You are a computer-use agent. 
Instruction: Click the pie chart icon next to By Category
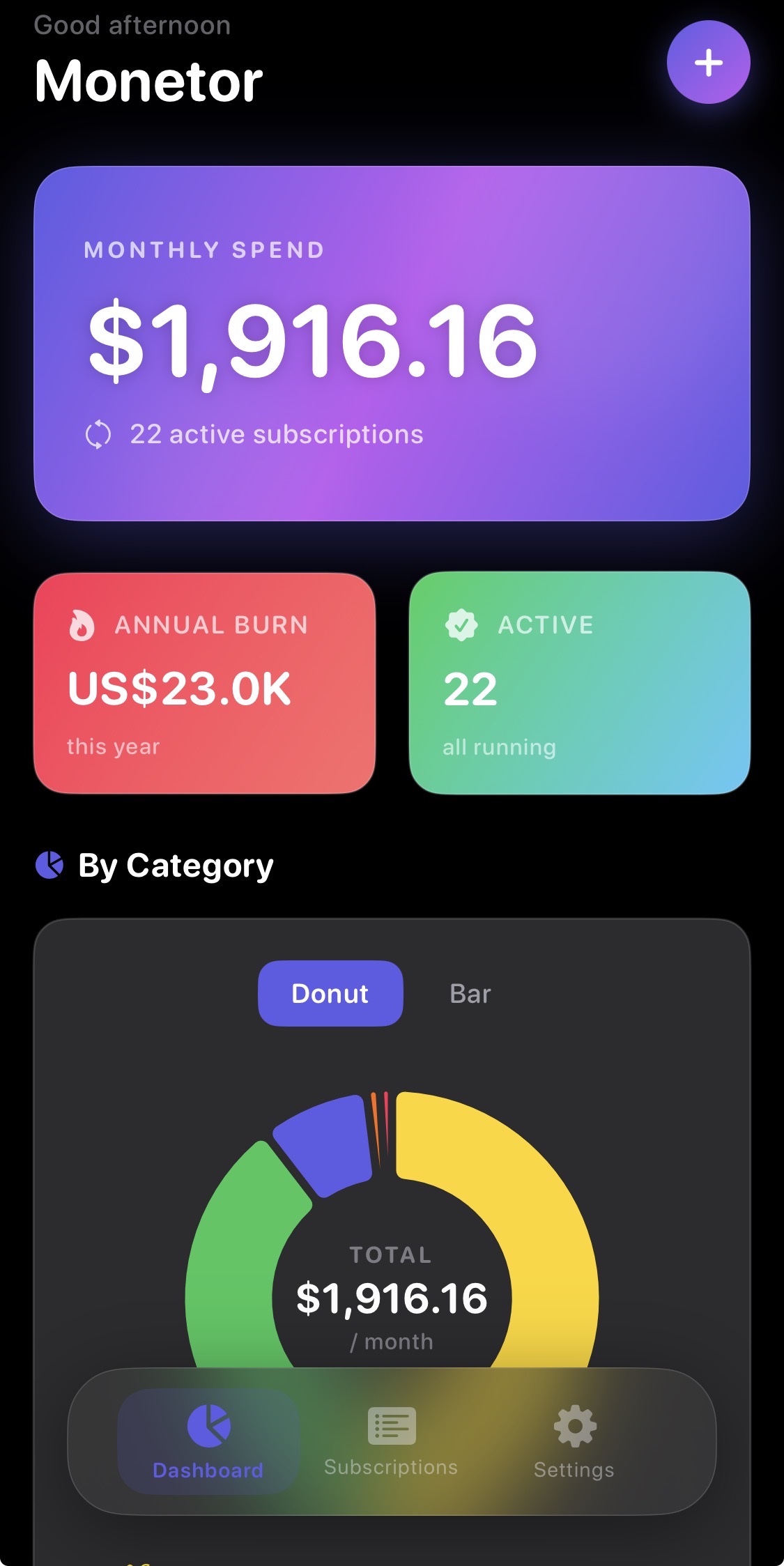[x=49, y=864]
